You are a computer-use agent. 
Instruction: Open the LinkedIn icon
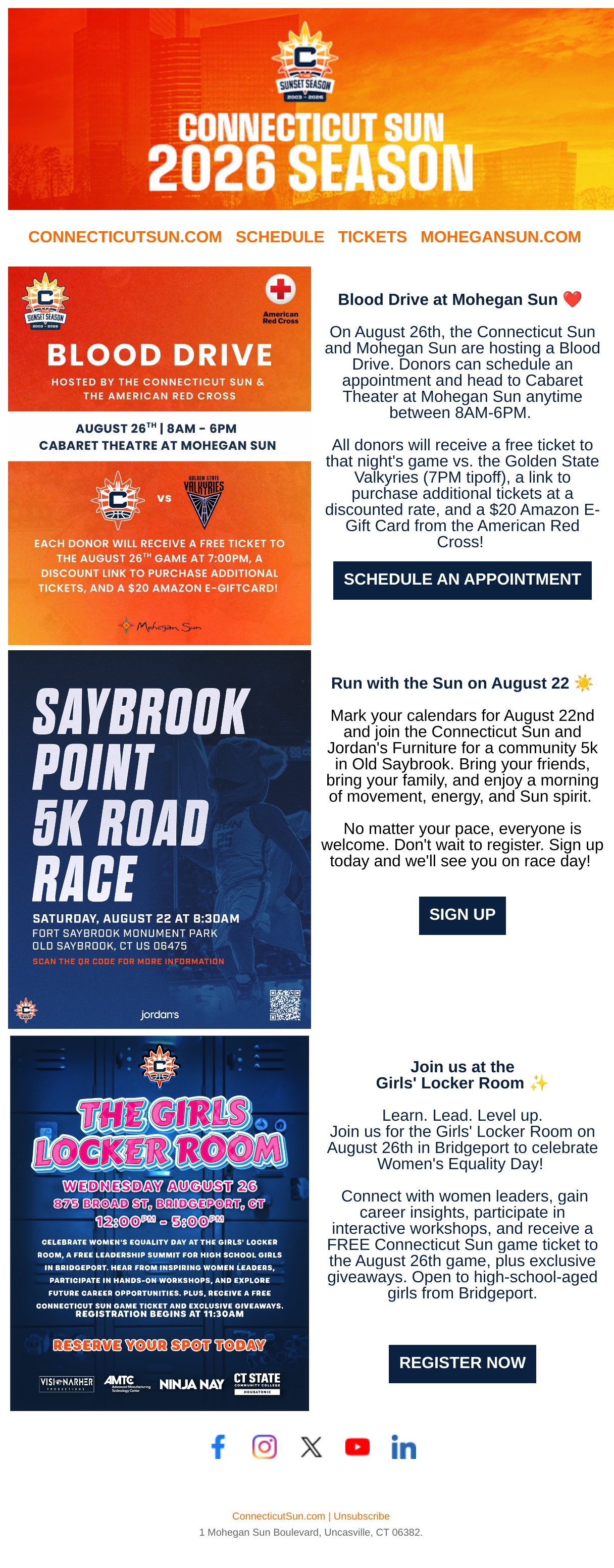tap(403, 1446)
